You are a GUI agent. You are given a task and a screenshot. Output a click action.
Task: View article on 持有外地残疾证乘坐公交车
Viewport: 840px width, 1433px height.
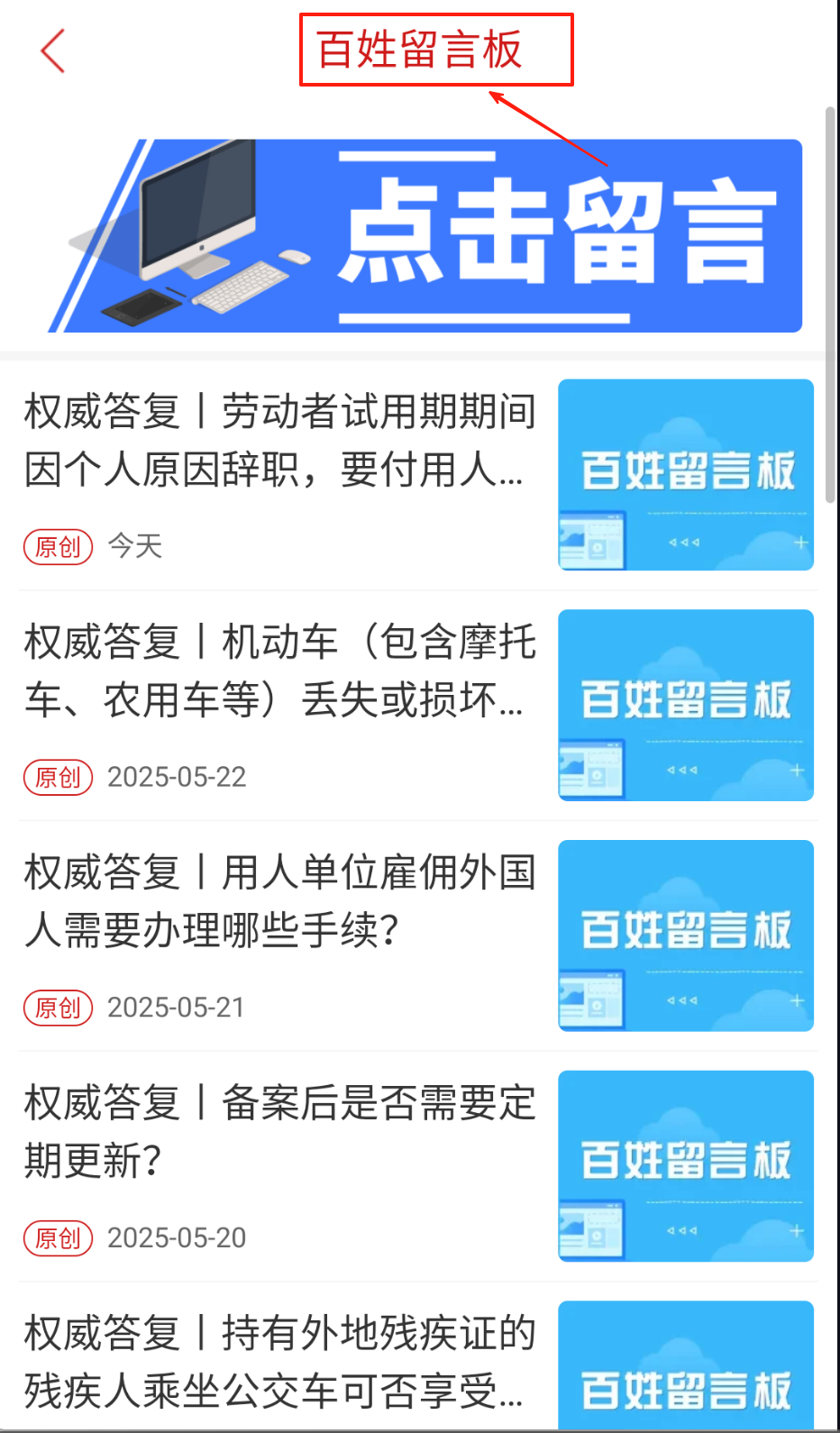tap(280, 1362)
